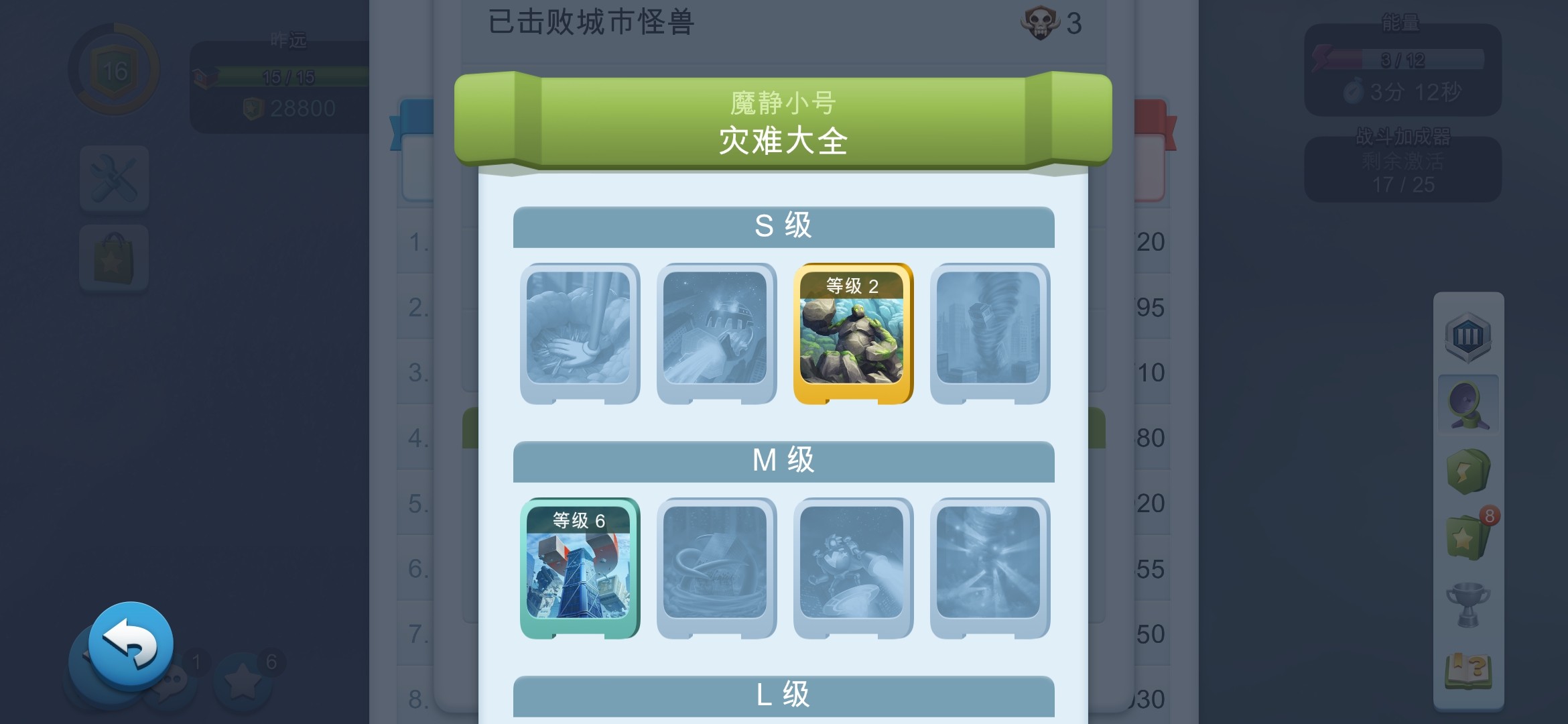Screen dimensions: 1568x724
Task: Select the locked ray-gun alien card in M级
Action: tap(852, 567)
